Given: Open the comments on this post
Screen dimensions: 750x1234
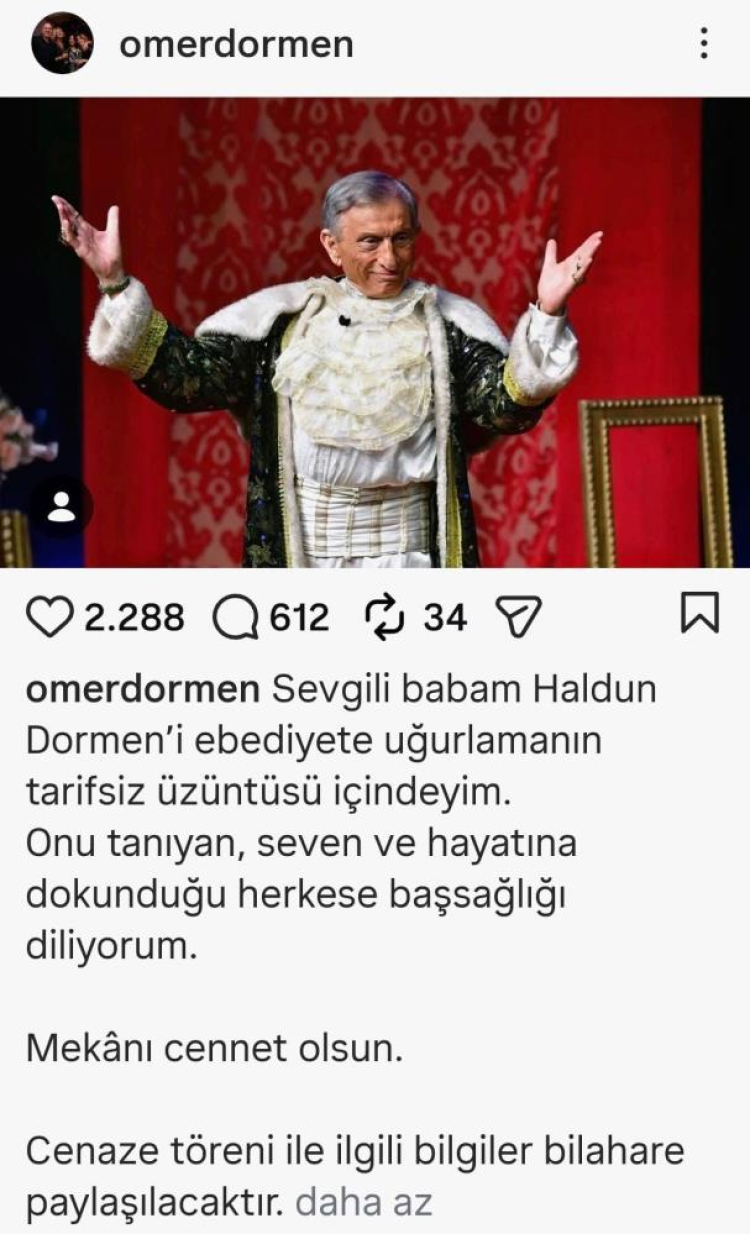Looking at the screenshot, I should 235,618.
